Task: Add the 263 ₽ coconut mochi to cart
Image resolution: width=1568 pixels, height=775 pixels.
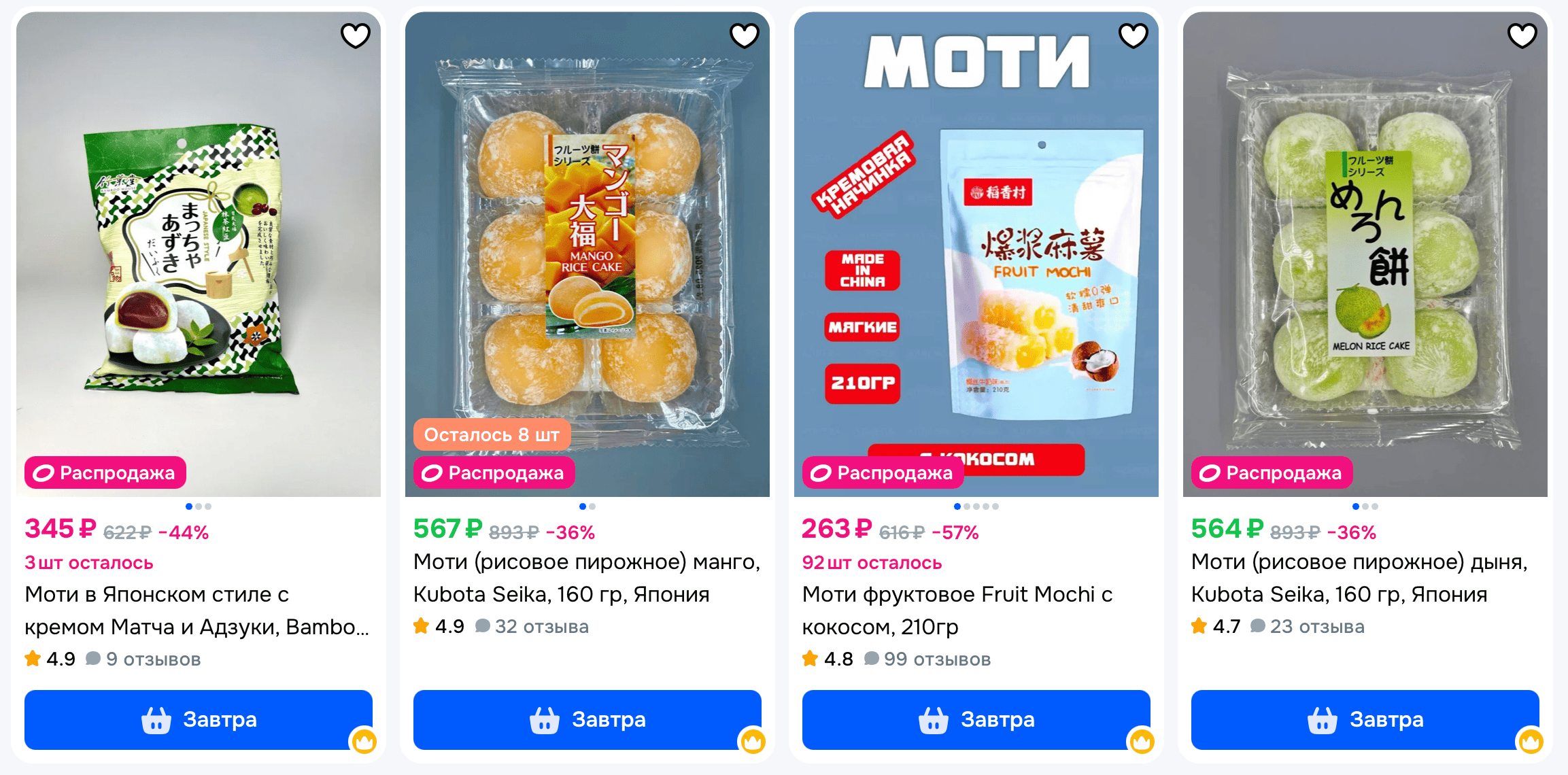Action: [x=976, y=719]
